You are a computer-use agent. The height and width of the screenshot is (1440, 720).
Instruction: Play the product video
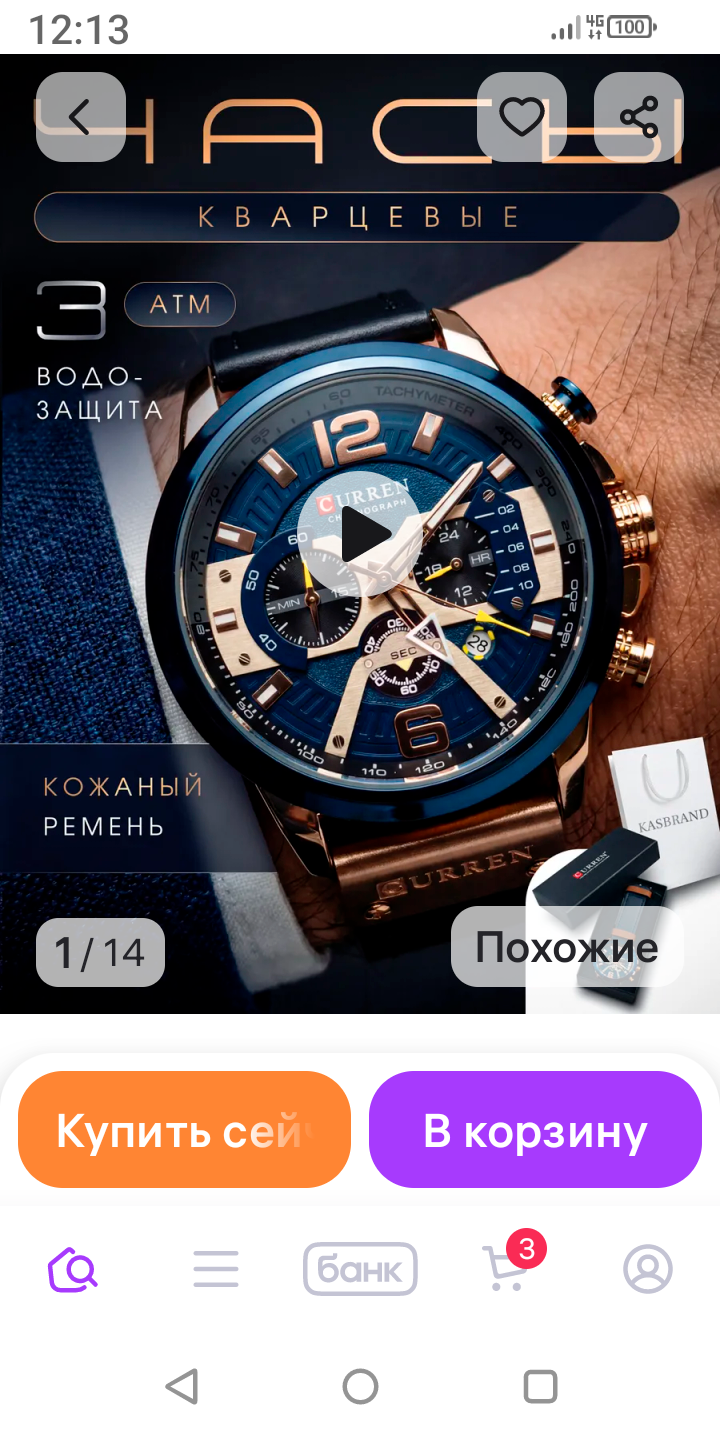360,535
